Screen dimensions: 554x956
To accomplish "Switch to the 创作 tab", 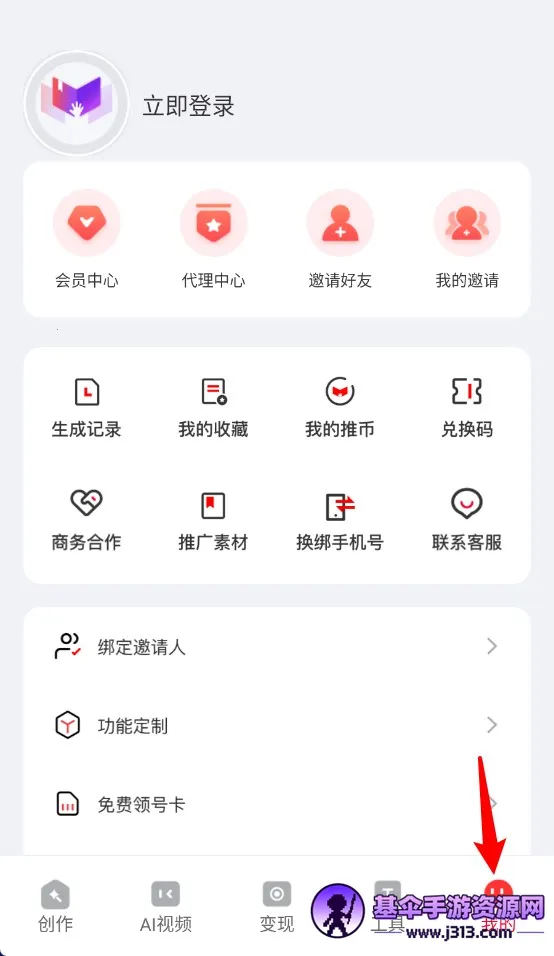I will pyautogui.click(x=55, y=907).
